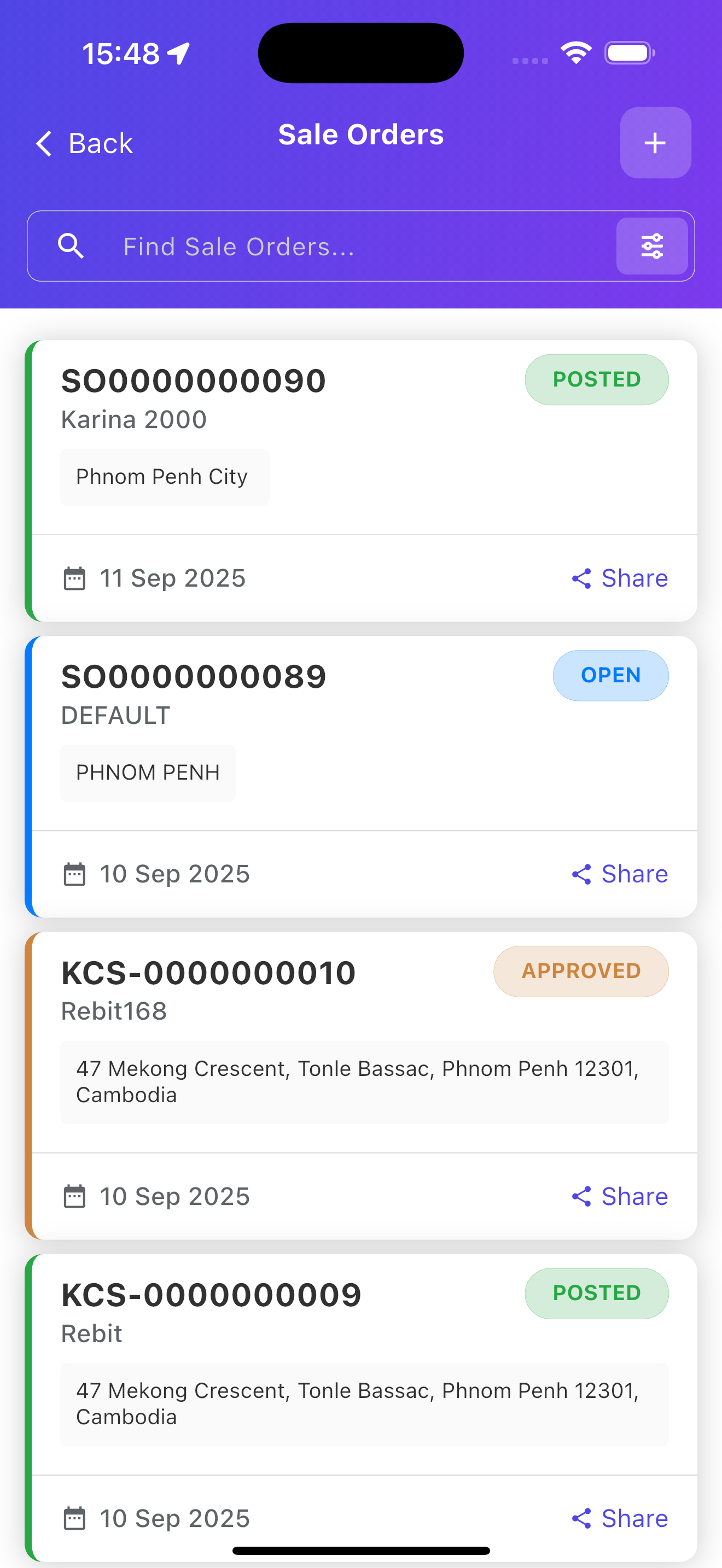Share order SO0000000090
Screen dimensions: 722x1568
[x=620, y=578]
